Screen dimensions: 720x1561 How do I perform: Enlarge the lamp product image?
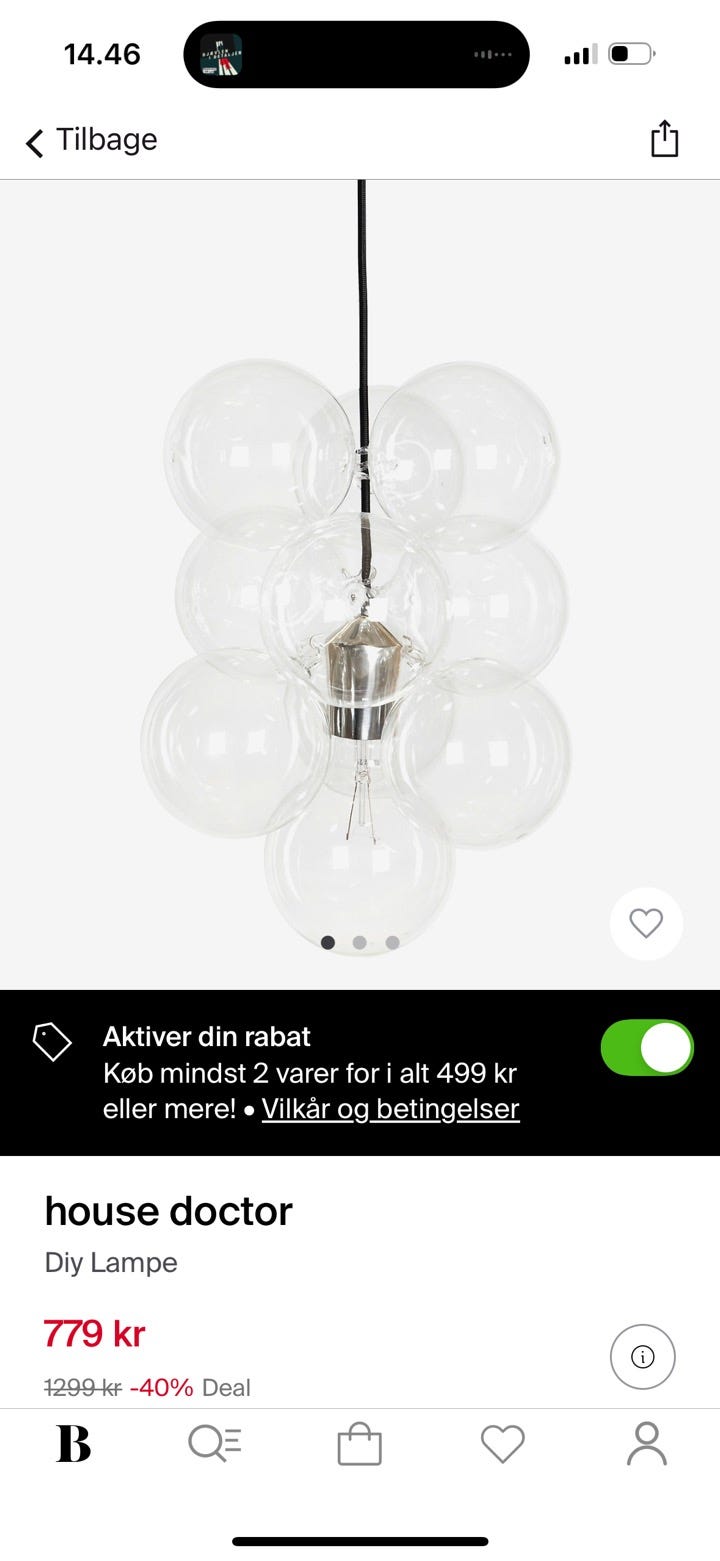(360, 600)
